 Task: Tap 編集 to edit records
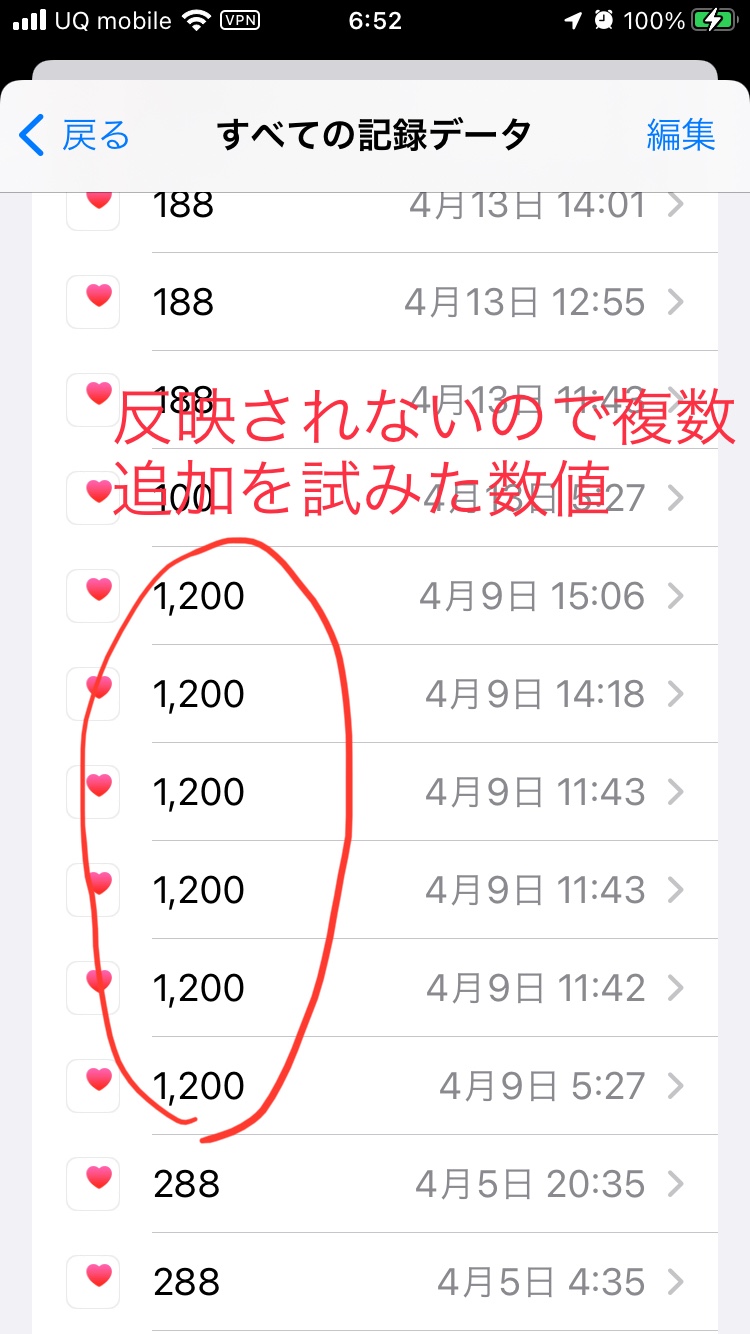pyautogui.click(x=680, y=135)
